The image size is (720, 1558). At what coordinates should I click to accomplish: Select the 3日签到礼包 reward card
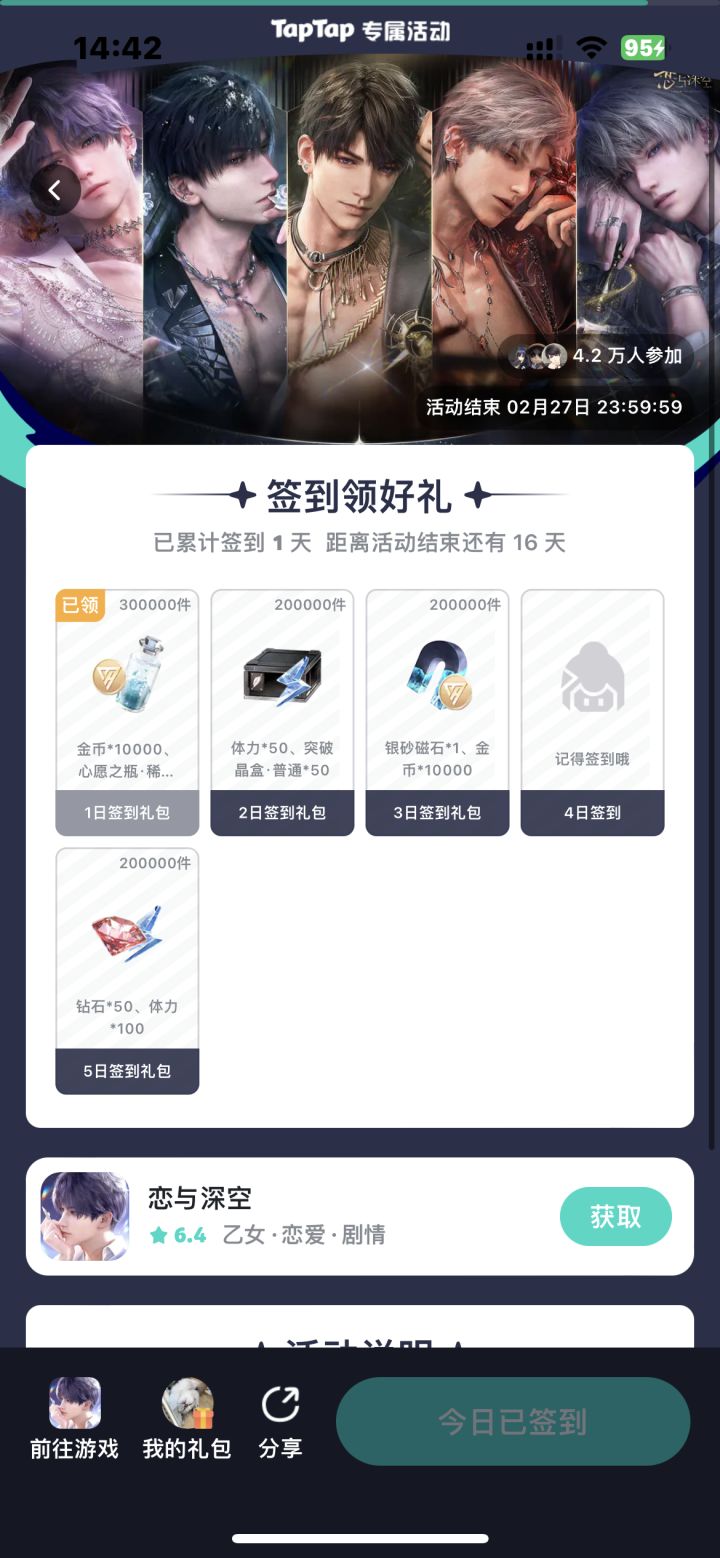click(437, 710)
